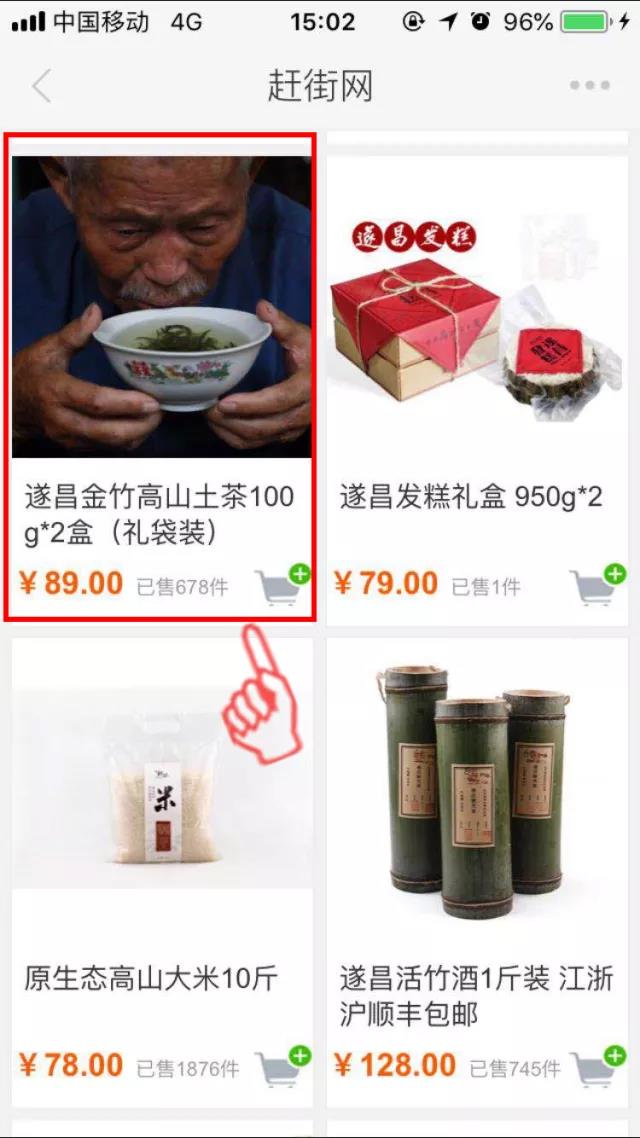The height and width of the screenshot is (1138, 640).
Task: Add 遂昌金竹高山土茶 to the cart
Action: 282,585
